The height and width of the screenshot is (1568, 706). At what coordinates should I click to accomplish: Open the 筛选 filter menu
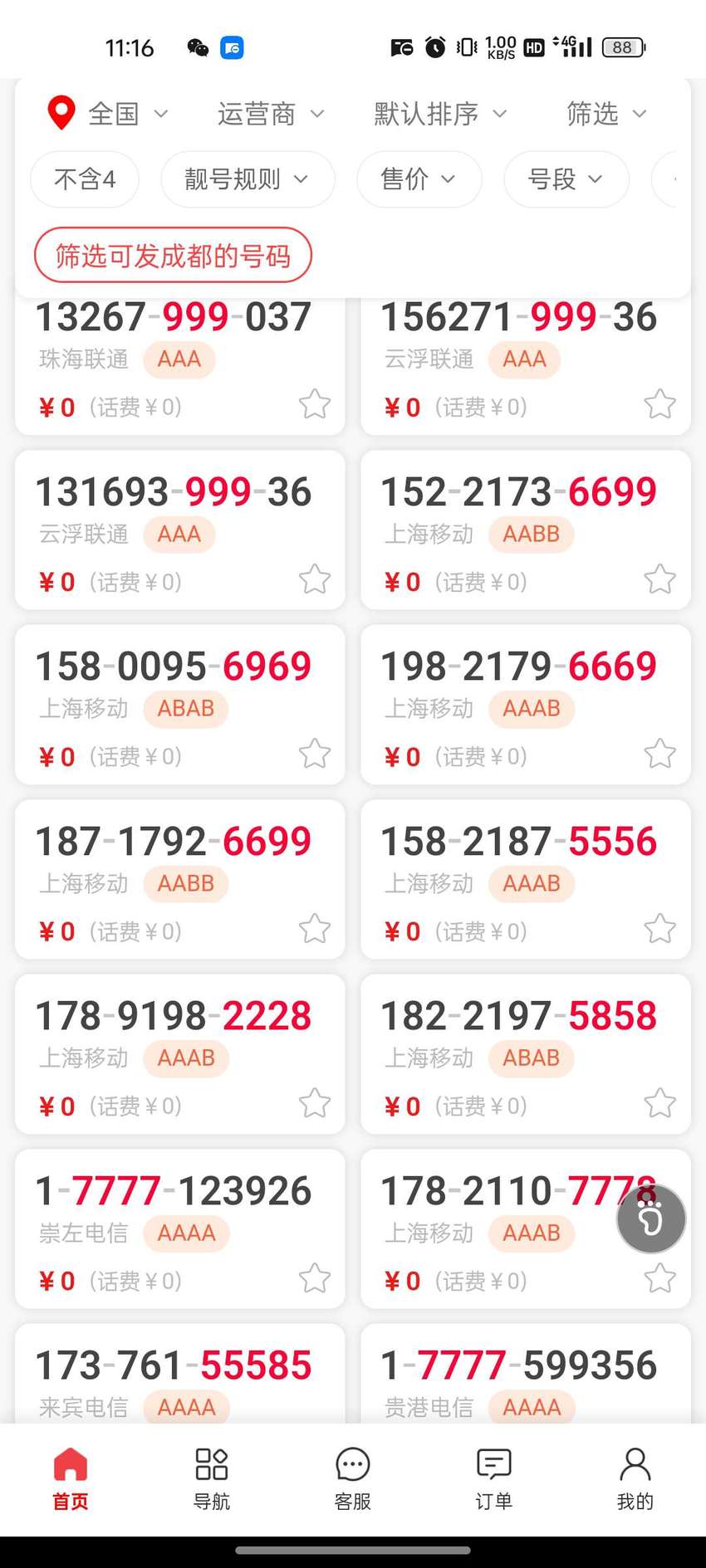[x=606, y=114]
